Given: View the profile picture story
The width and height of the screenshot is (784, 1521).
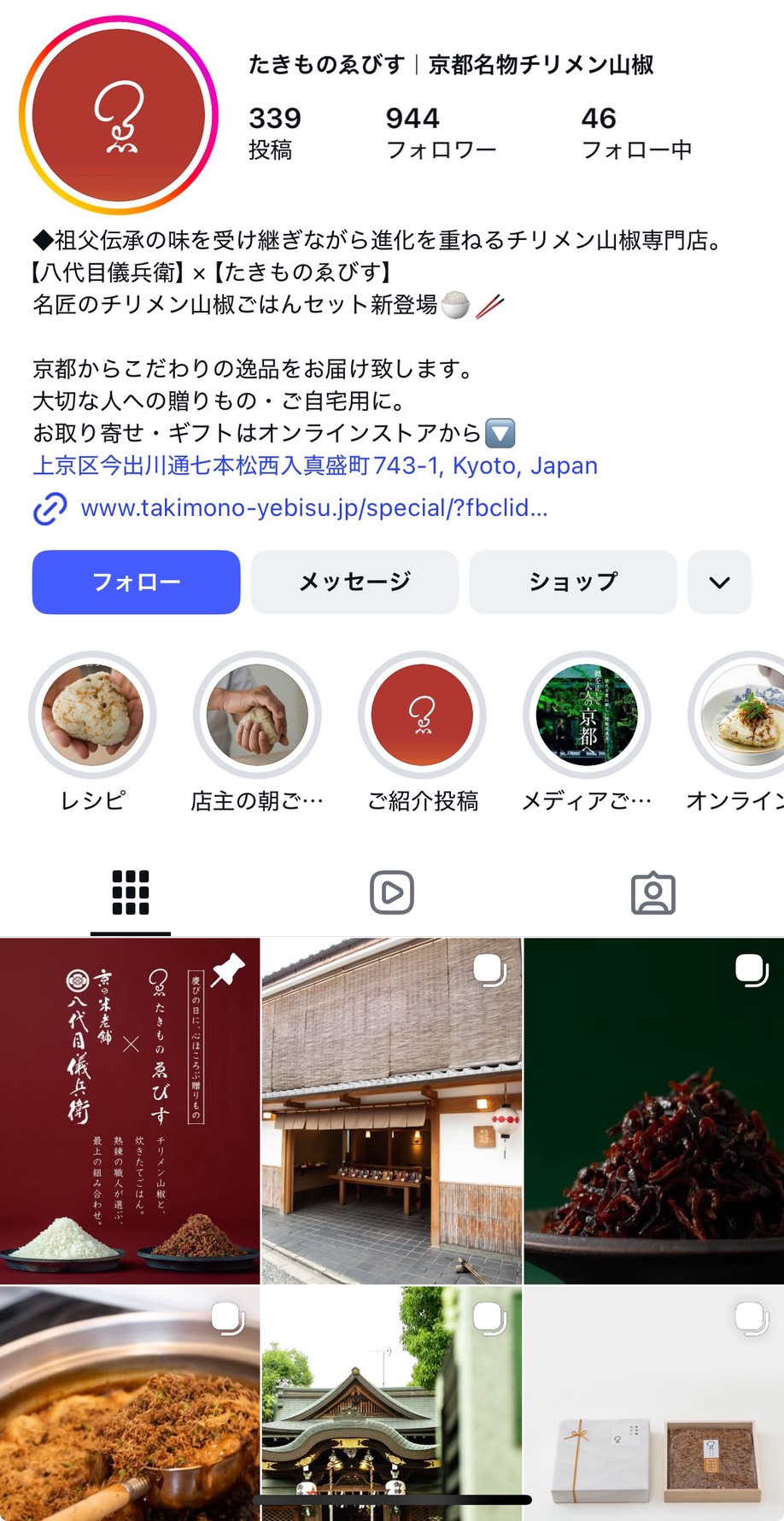Looking at the screenshot, I should click(118, 114).
